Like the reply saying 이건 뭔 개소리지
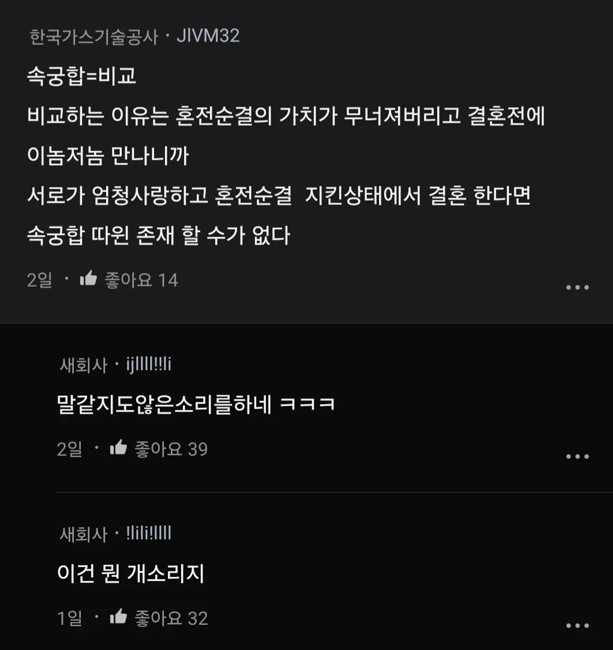Viewport: 613px width, 650px height. pyautogui.click(x=118, y=618)
